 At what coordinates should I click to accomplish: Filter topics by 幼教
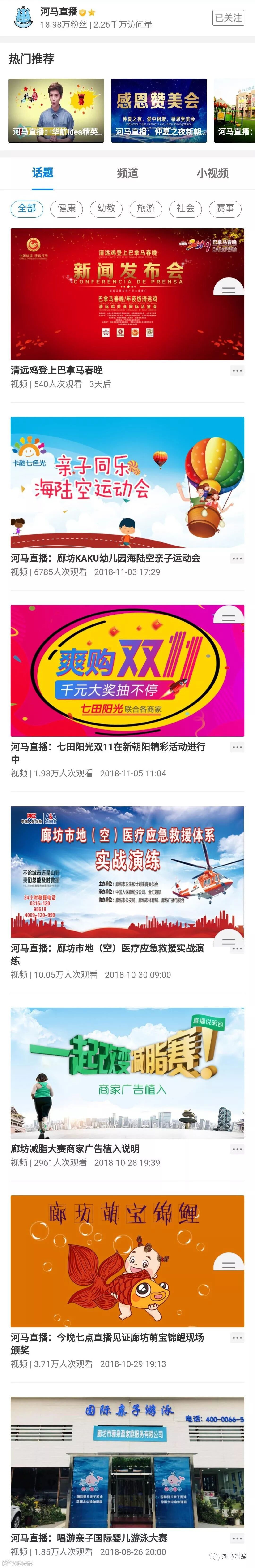click(x=106, y=209)
